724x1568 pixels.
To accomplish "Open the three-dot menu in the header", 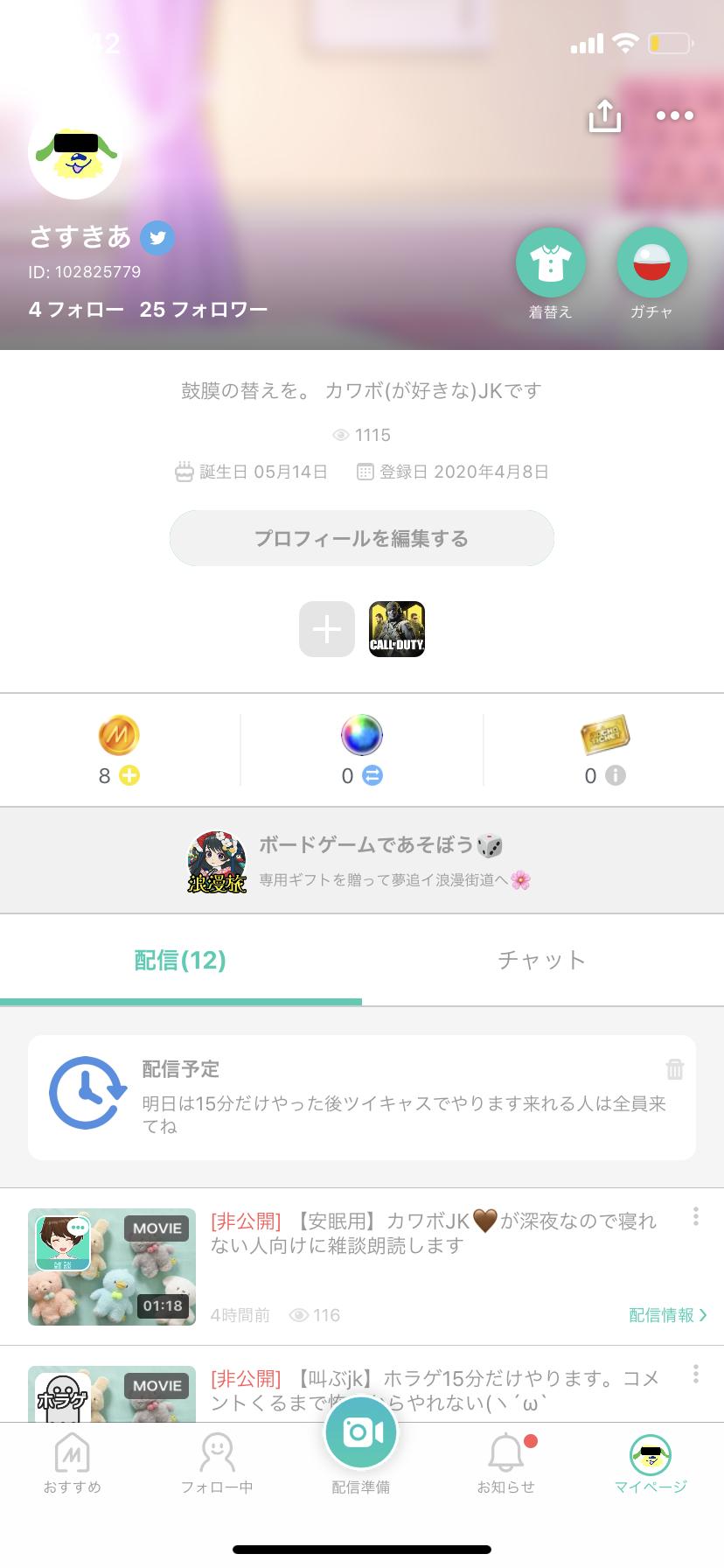I will click(674, 115).
